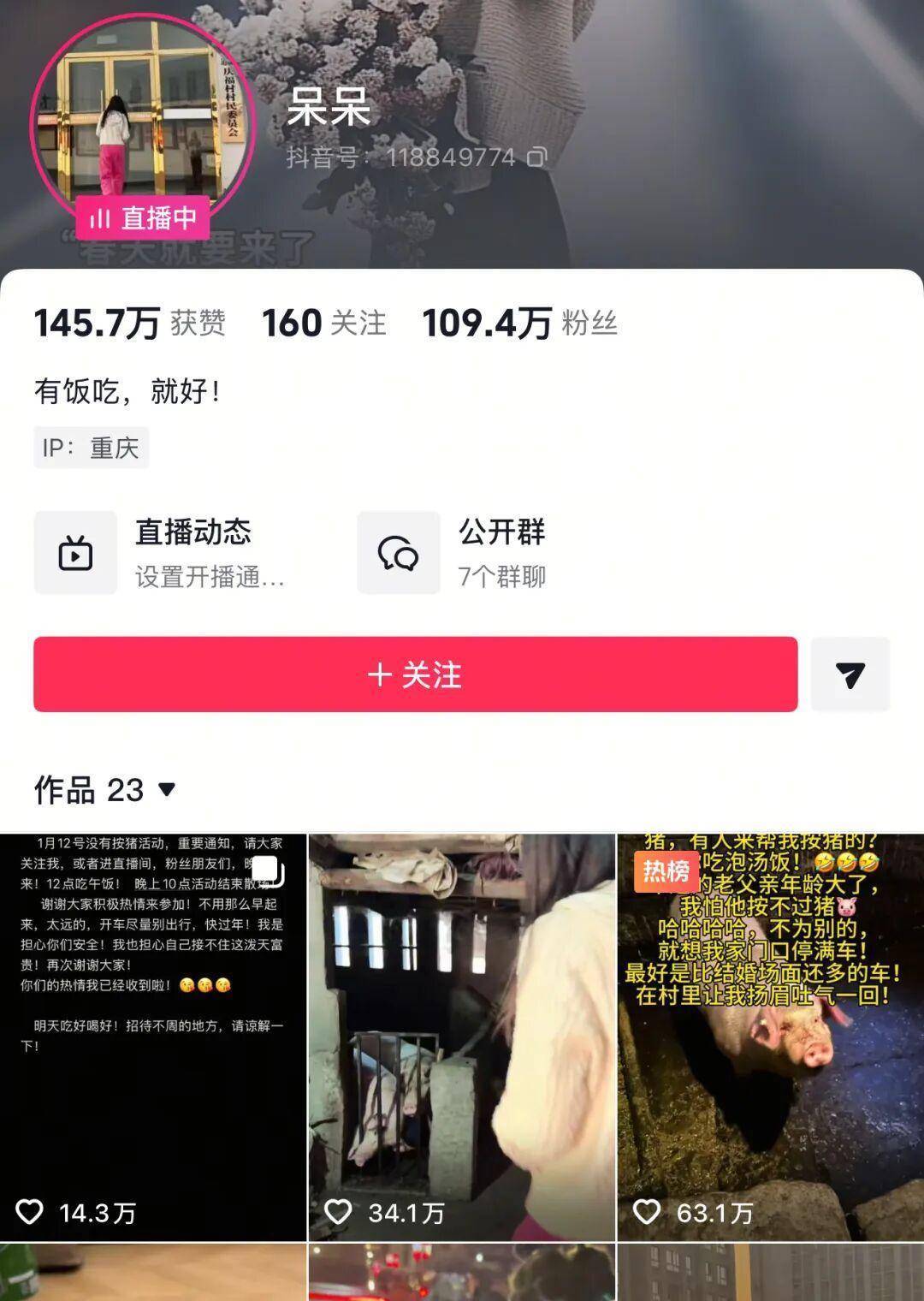924x1301 pixels.
Task: Open the pig pen video with 34.1万 likes
Action: (461, 1036)
